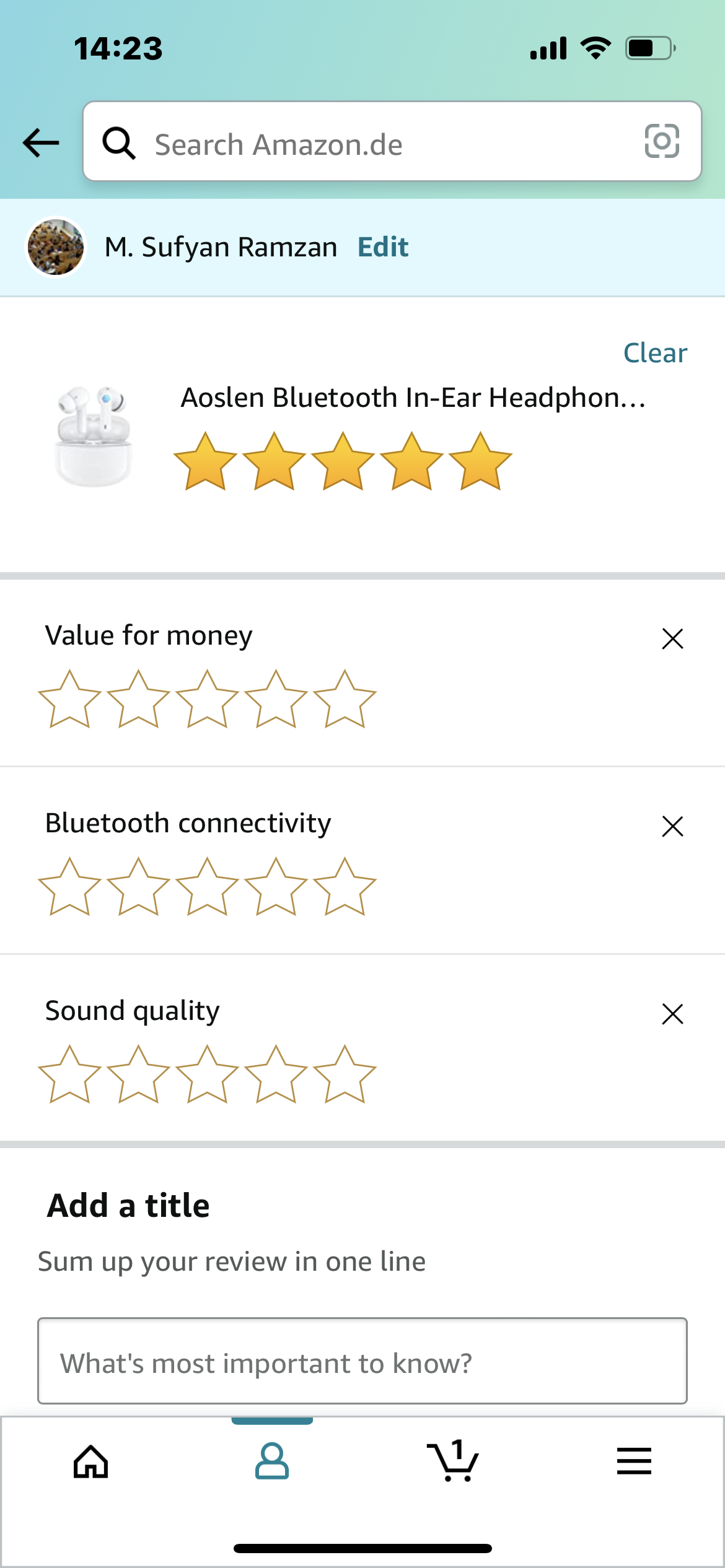Screen dimensions: 725x1568
Task: Rate Bluetooth connectivity four stars
Action: 276,887
